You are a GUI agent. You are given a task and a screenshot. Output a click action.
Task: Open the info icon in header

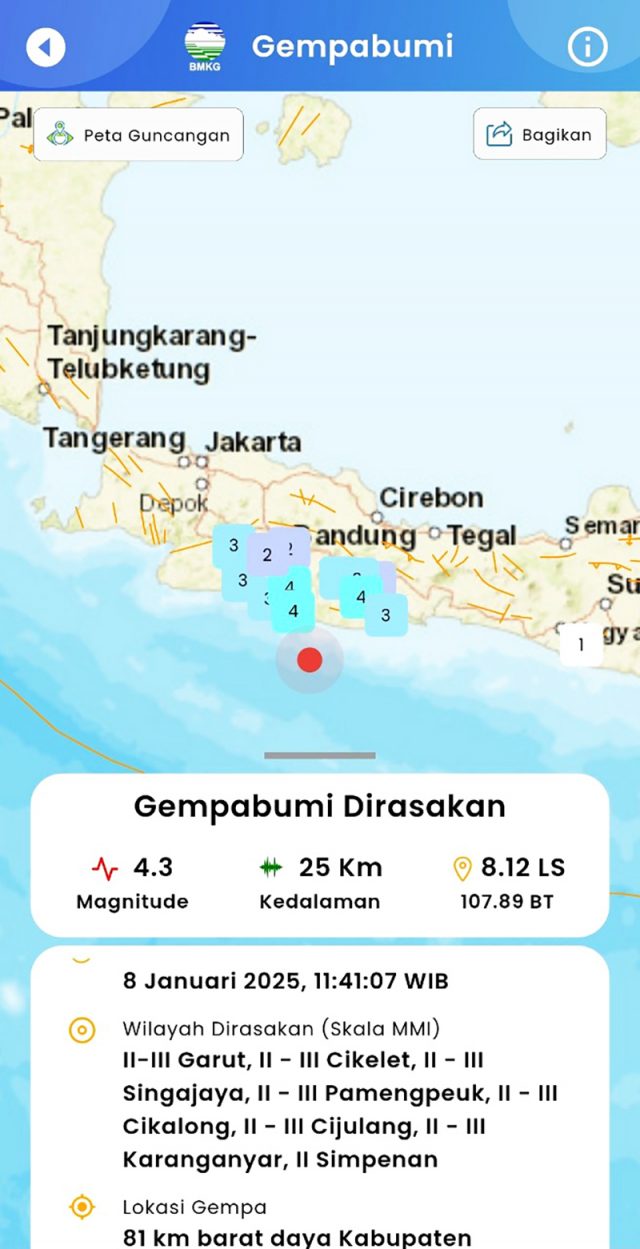click(x=587, y=47)
